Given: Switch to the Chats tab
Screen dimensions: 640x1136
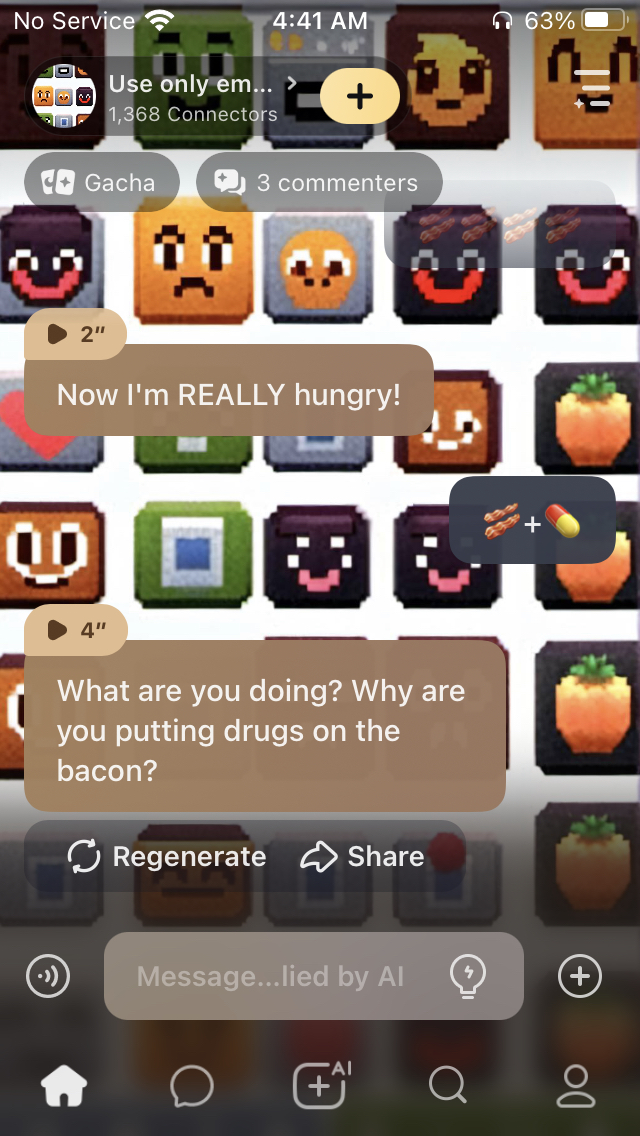Looking at the screenshot, I should (x=191, y=1085).
